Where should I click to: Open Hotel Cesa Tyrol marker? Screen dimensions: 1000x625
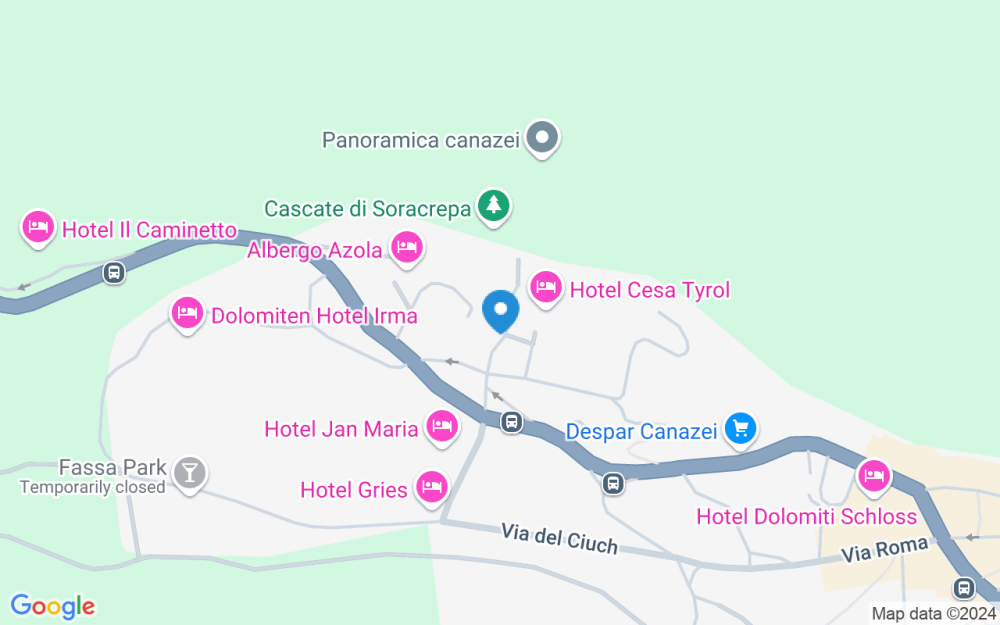click(546, 289)
